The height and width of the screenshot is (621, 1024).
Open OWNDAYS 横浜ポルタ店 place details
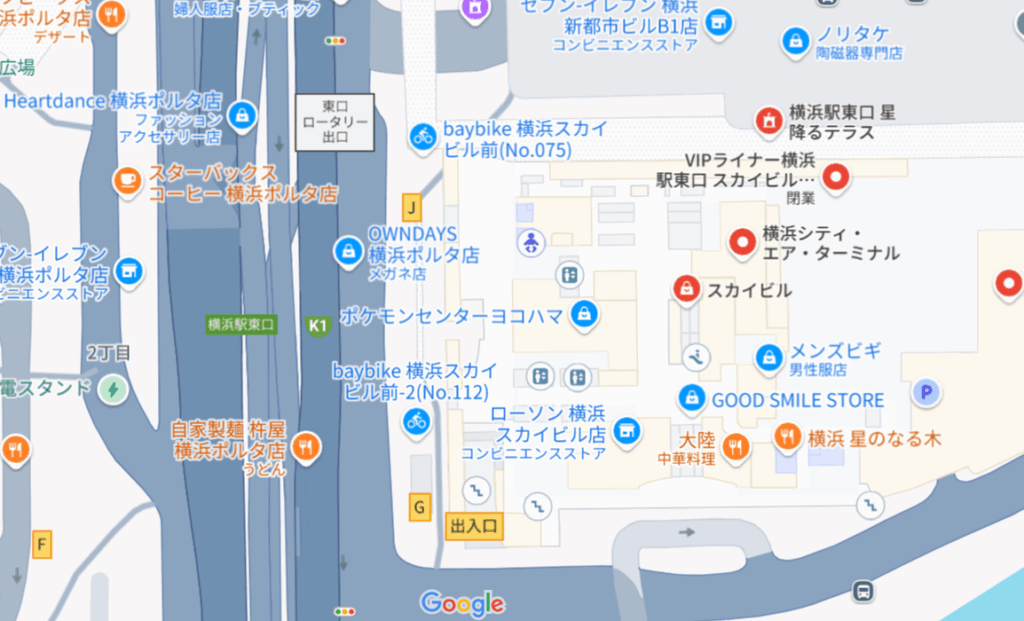point(347,250)
